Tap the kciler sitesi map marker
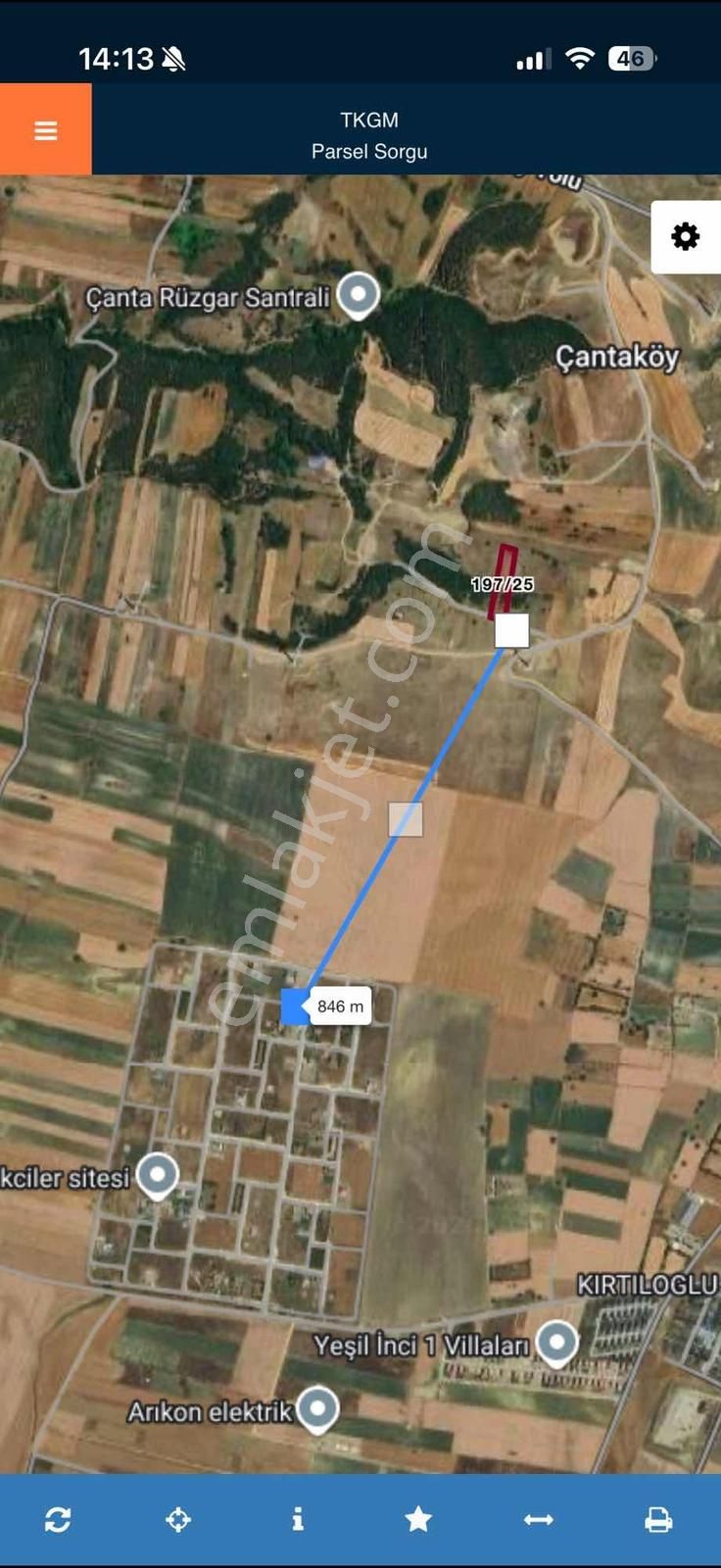The image size is (721, 1568). coord(157,1172)
